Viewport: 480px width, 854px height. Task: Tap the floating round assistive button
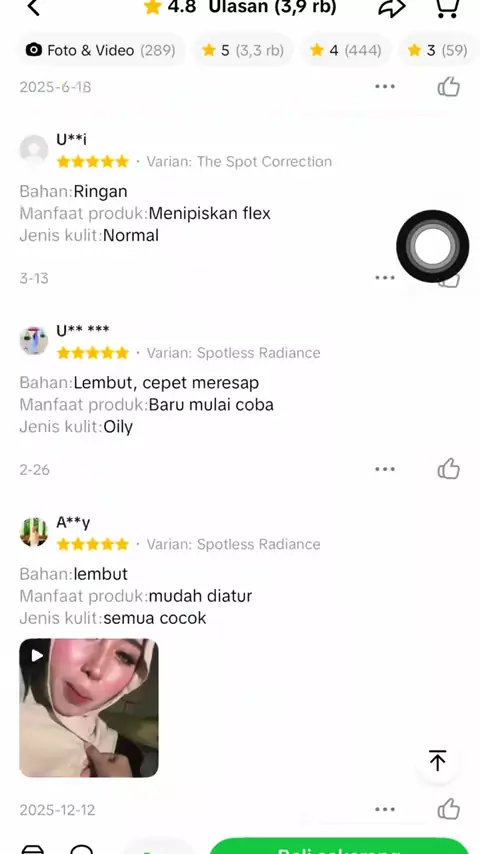coord(433,246)
